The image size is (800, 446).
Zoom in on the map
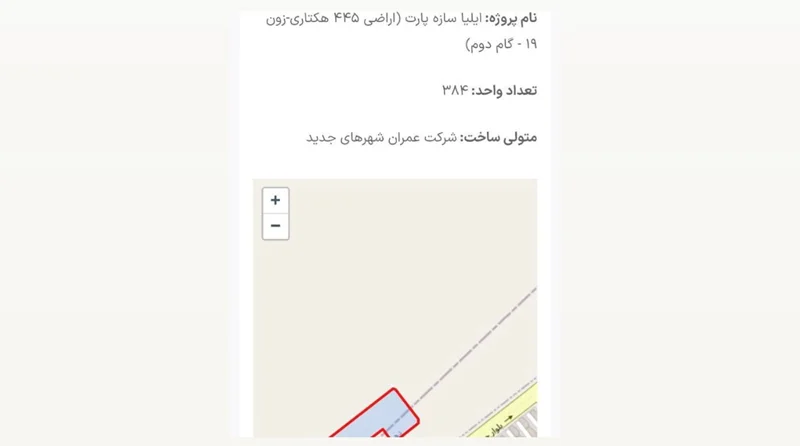[x=275, y=200]
